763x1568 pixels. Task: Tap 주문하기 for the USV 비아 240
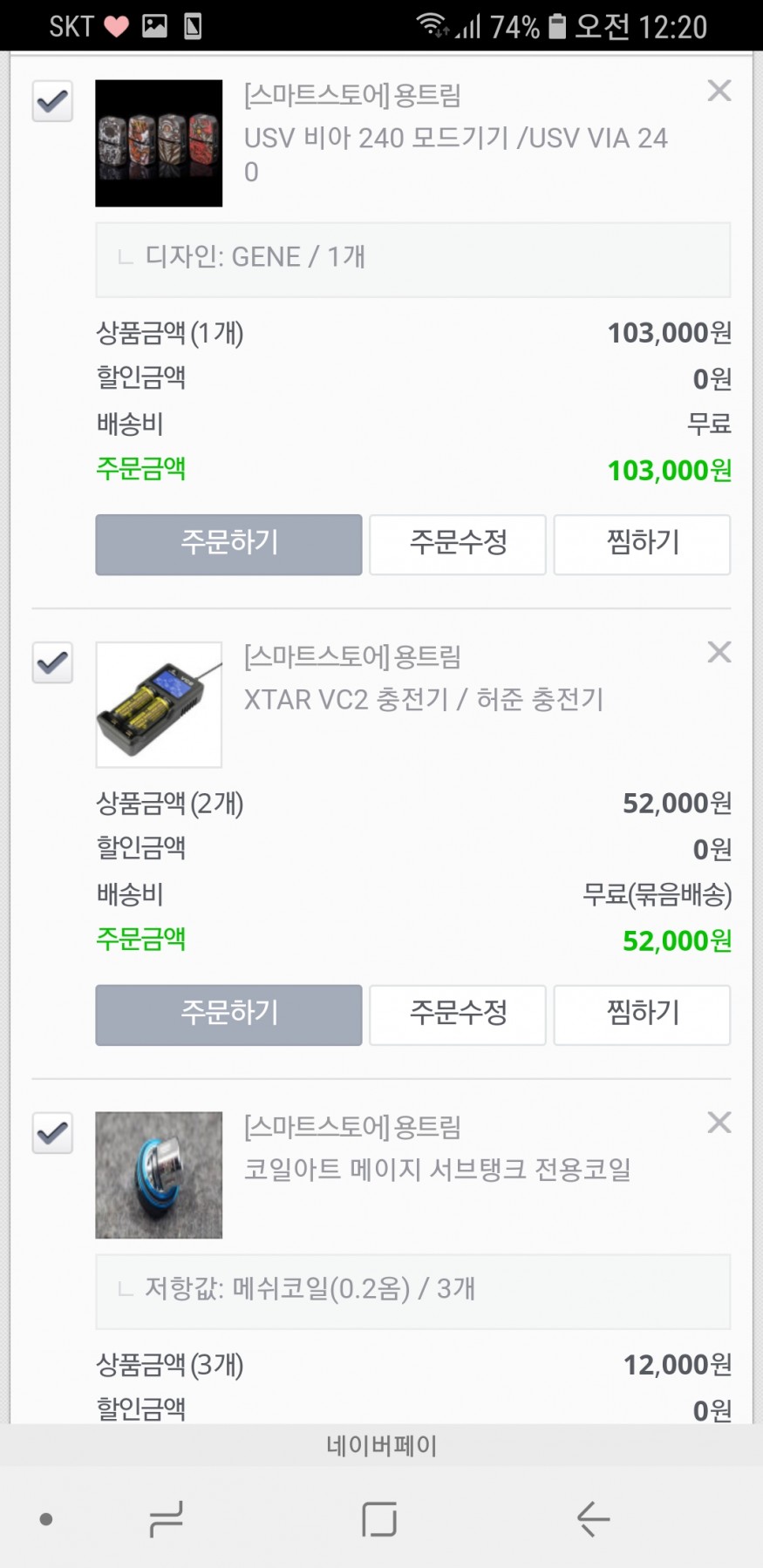point(228,544)
